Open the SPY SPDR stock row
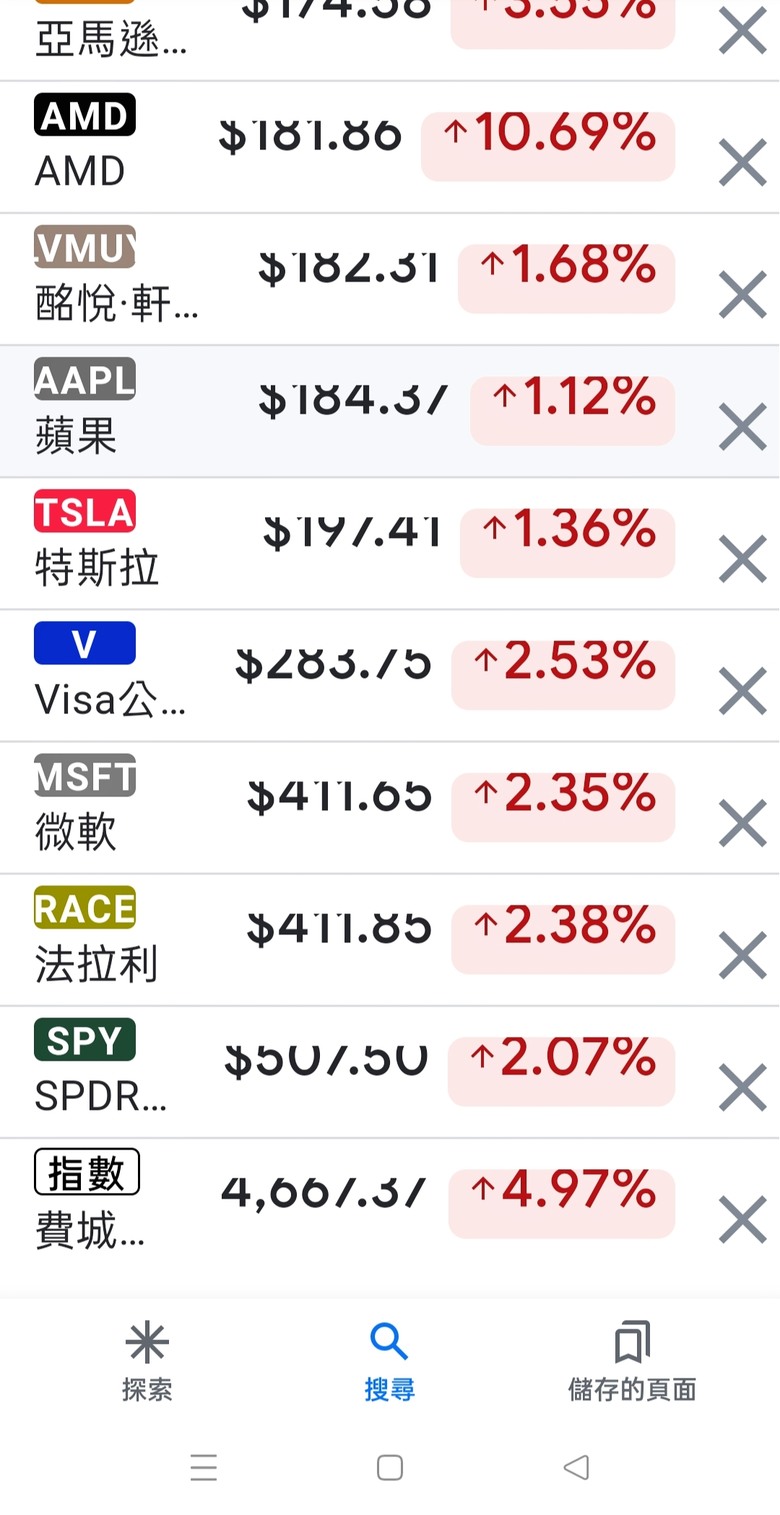The image size is (780, 1515). [x=300, y=1072]
